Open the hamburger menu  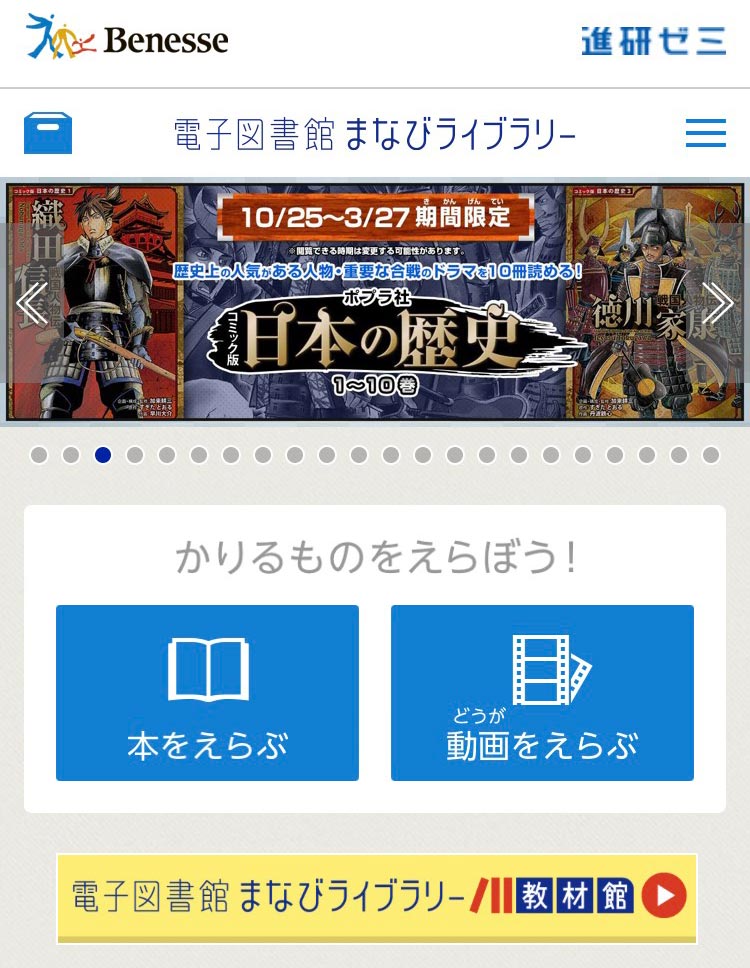705,133
